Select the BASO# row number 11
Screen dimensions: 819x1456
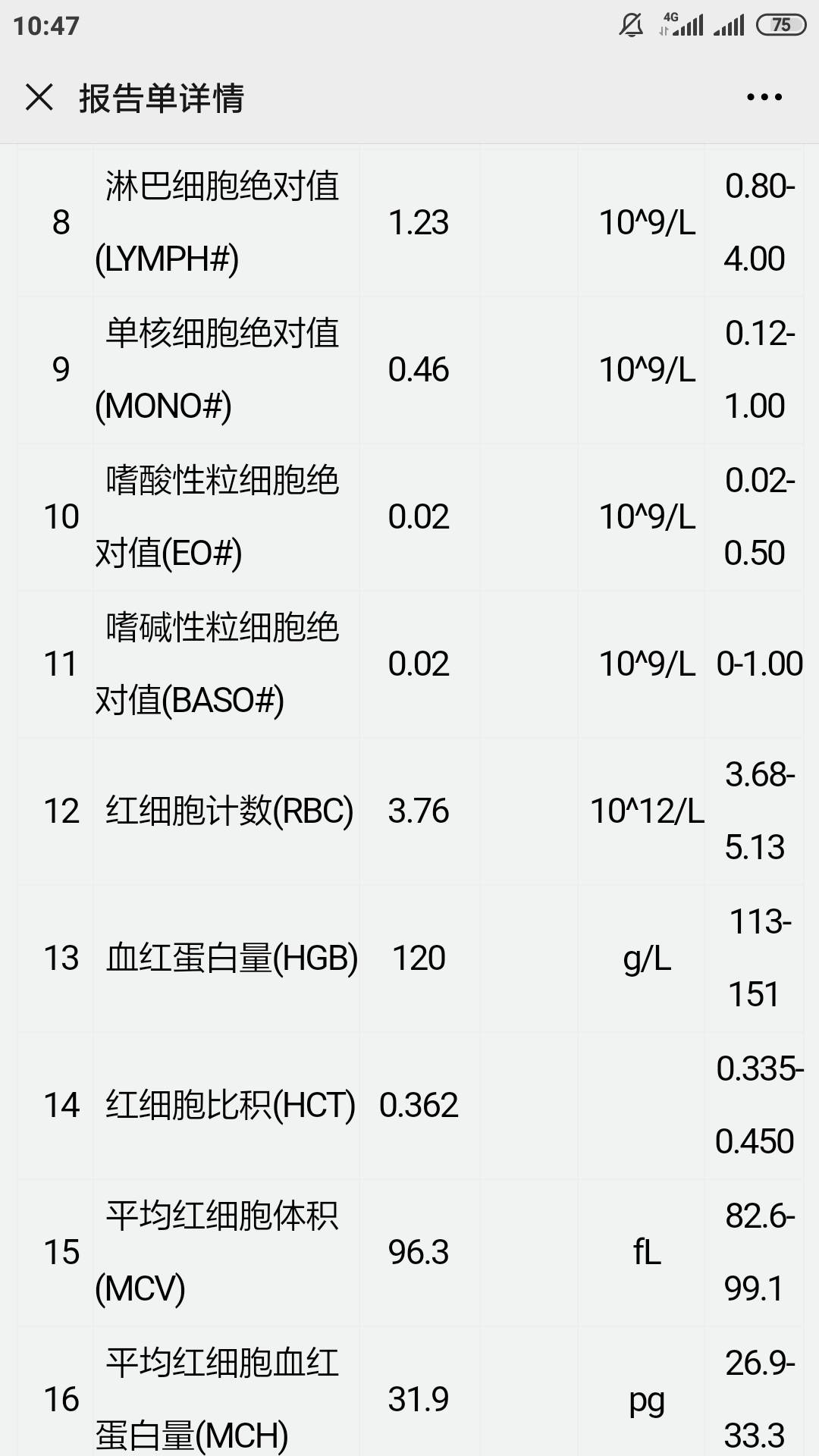click(x=59, y=664)
